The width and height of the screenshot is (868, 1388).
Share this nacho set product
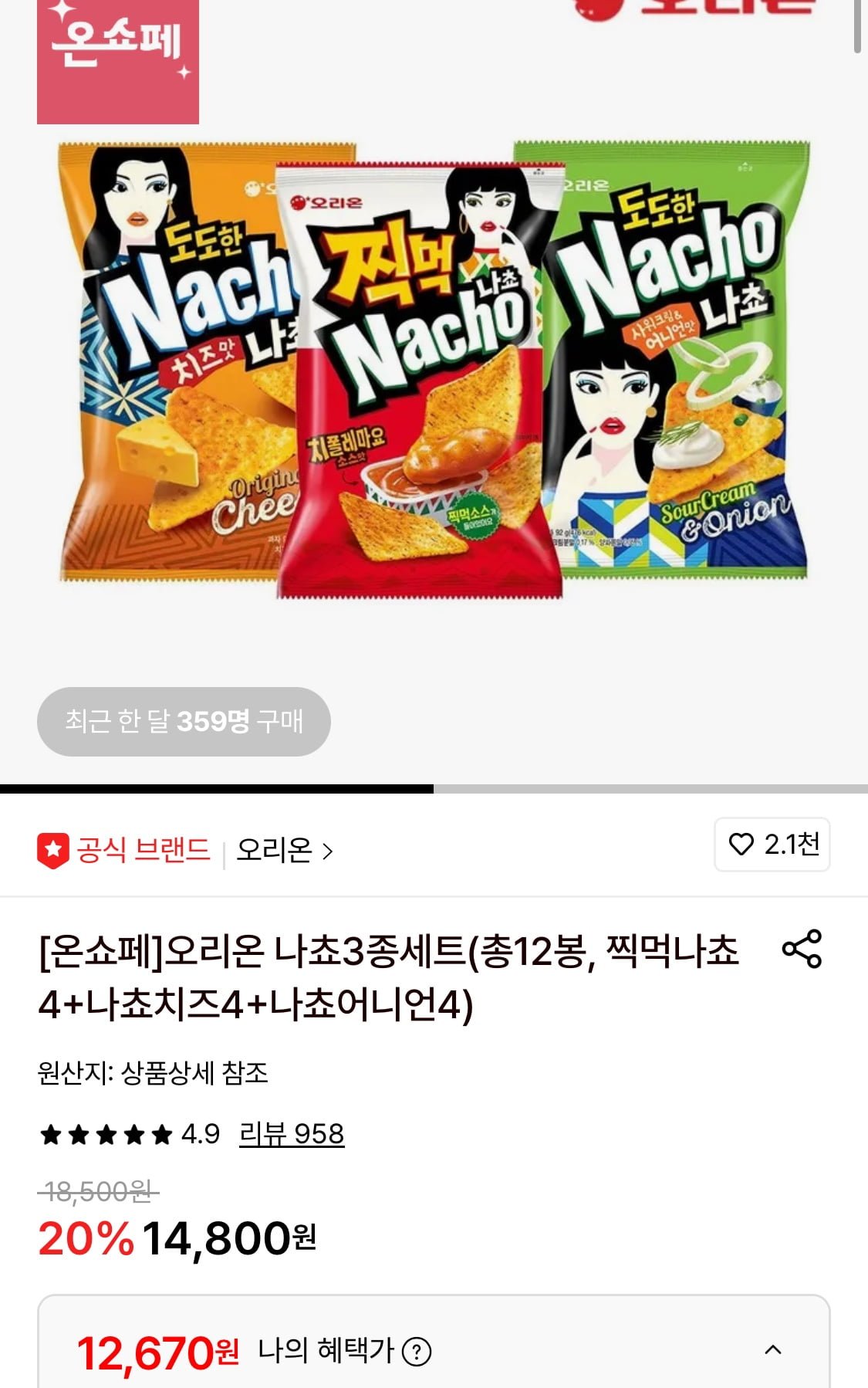(802, 950)
